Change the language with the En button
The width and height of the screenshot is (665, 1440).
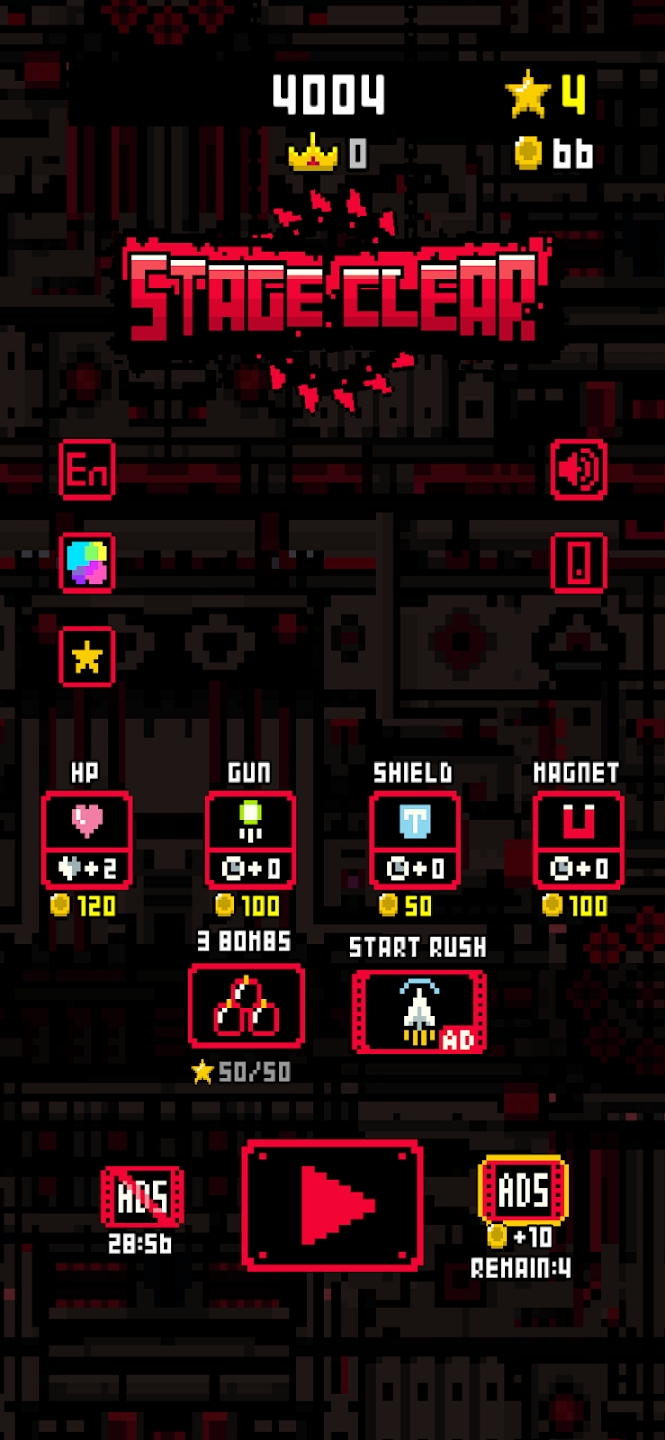coord(87,469)
